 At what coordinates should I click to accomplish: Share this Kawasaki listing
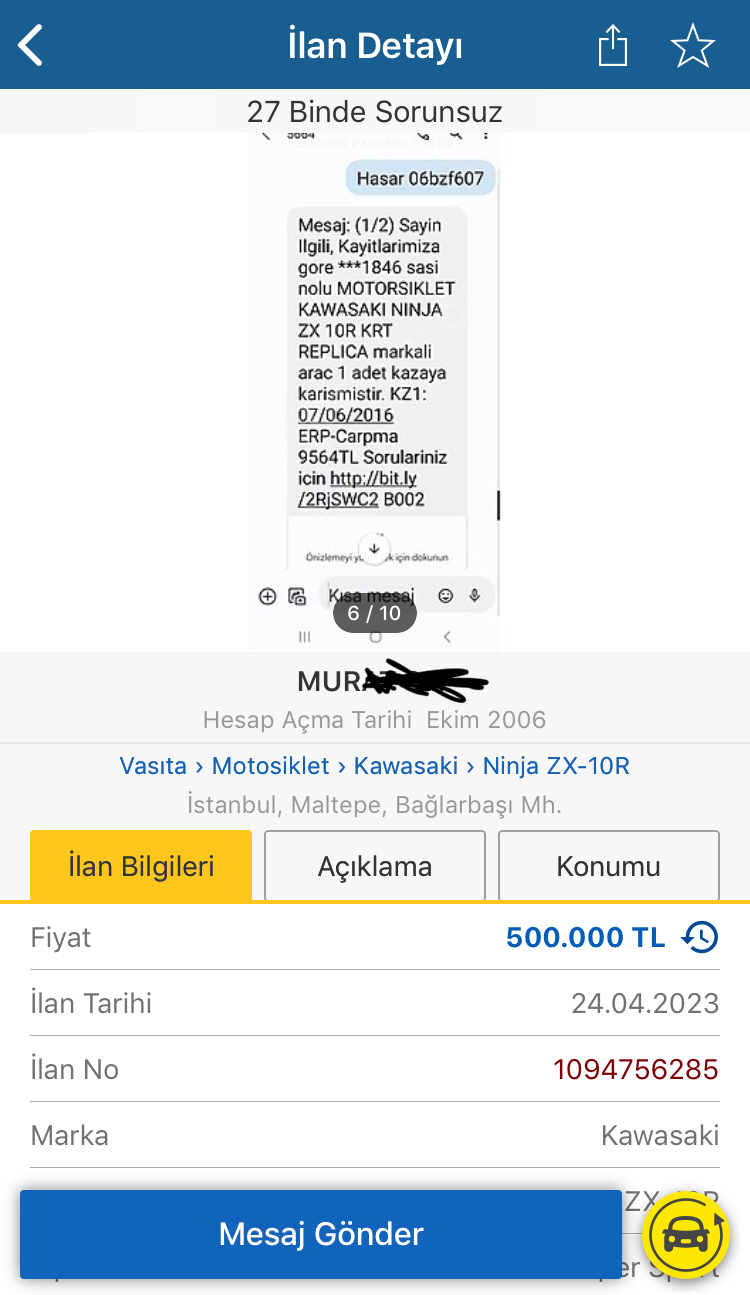[x=612, y=46]
